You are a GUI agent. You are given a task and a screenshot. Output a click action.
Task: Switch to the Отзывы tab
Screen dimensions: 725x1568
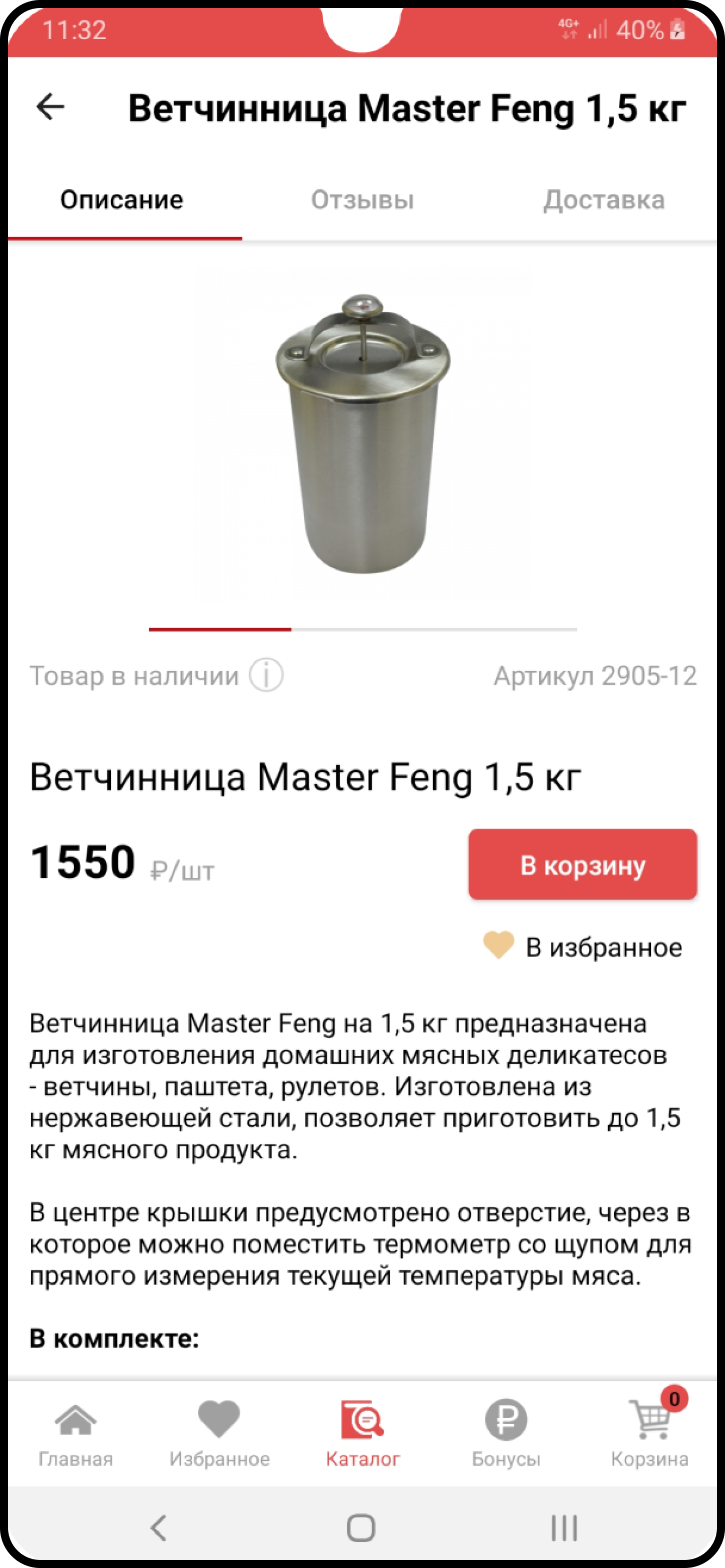pos(362,200)
